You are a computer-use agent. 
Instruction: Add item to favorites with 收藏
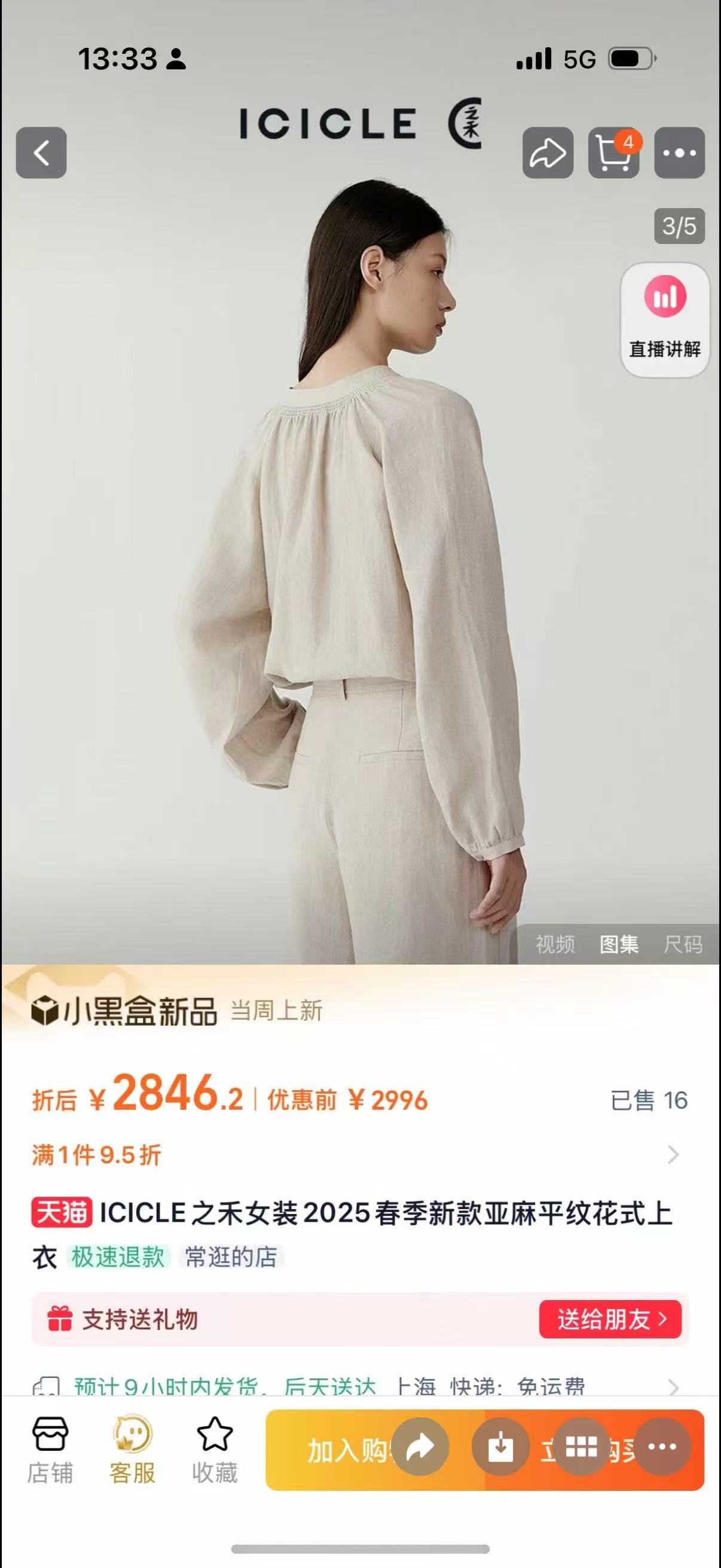click(214, 1450)
